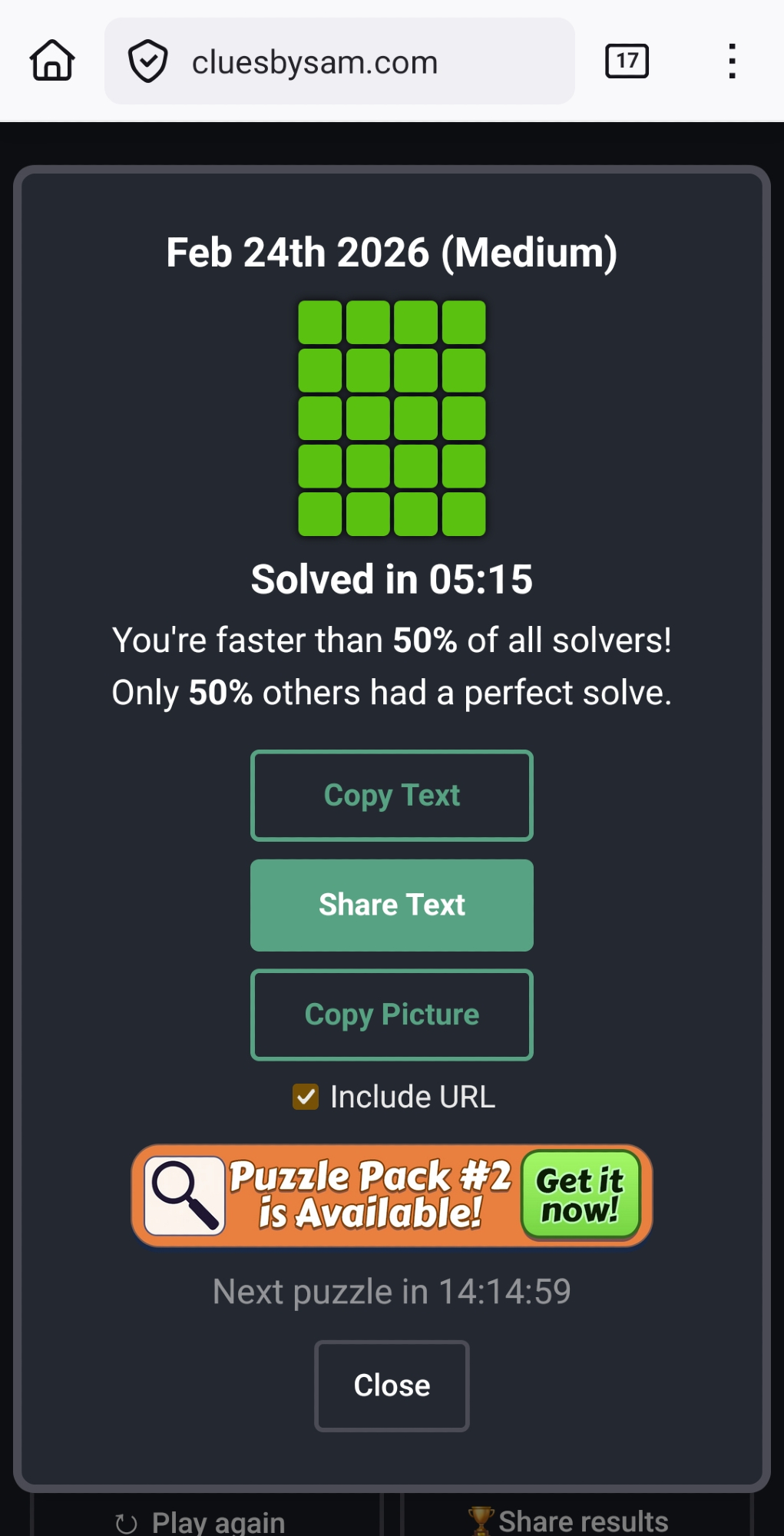
Task: Close the results dialog
Action: (x=392, y=1385)
